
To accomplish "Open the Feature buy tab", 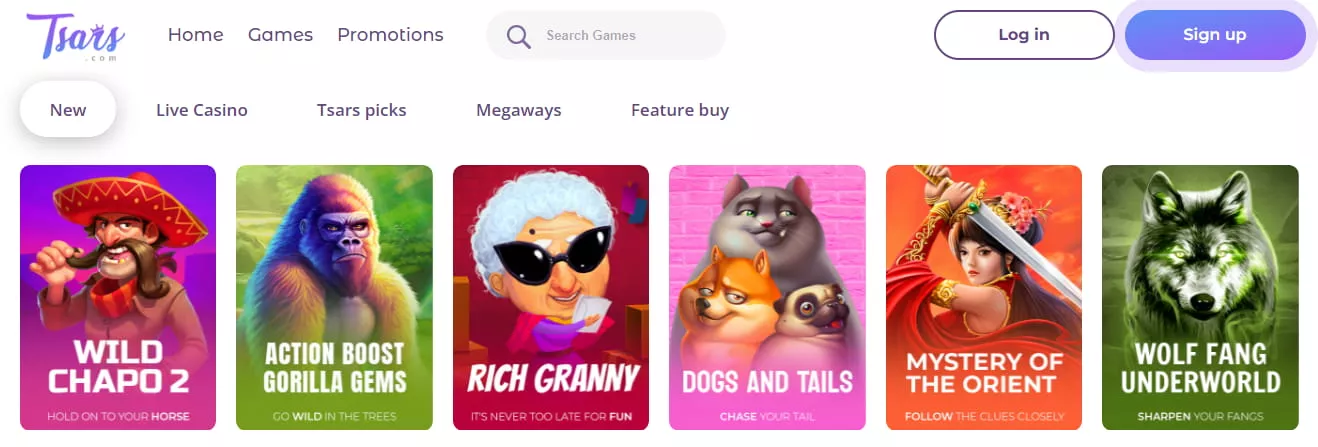I will click(679, 110).
